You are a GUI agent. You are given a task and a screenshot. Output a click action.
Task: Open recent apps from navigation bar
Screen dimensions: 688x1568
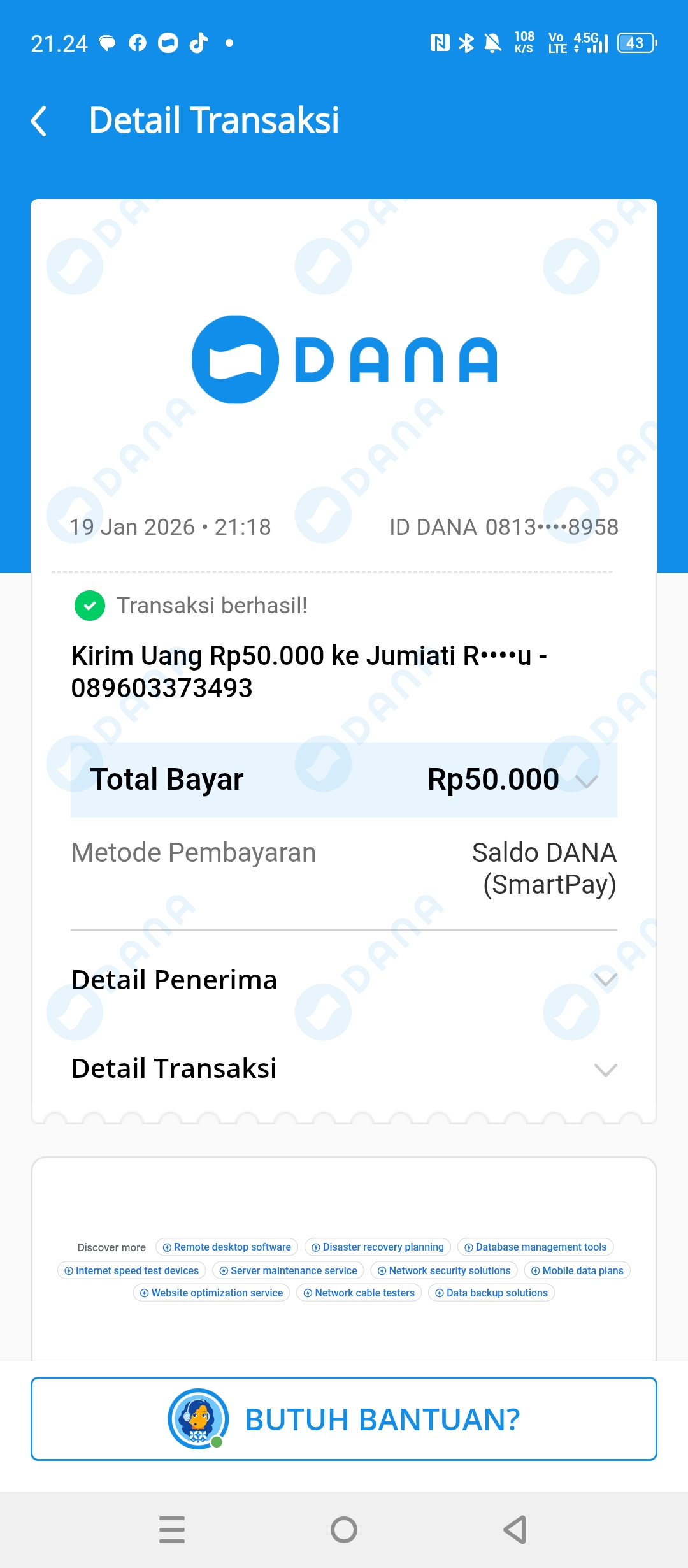172,1530
